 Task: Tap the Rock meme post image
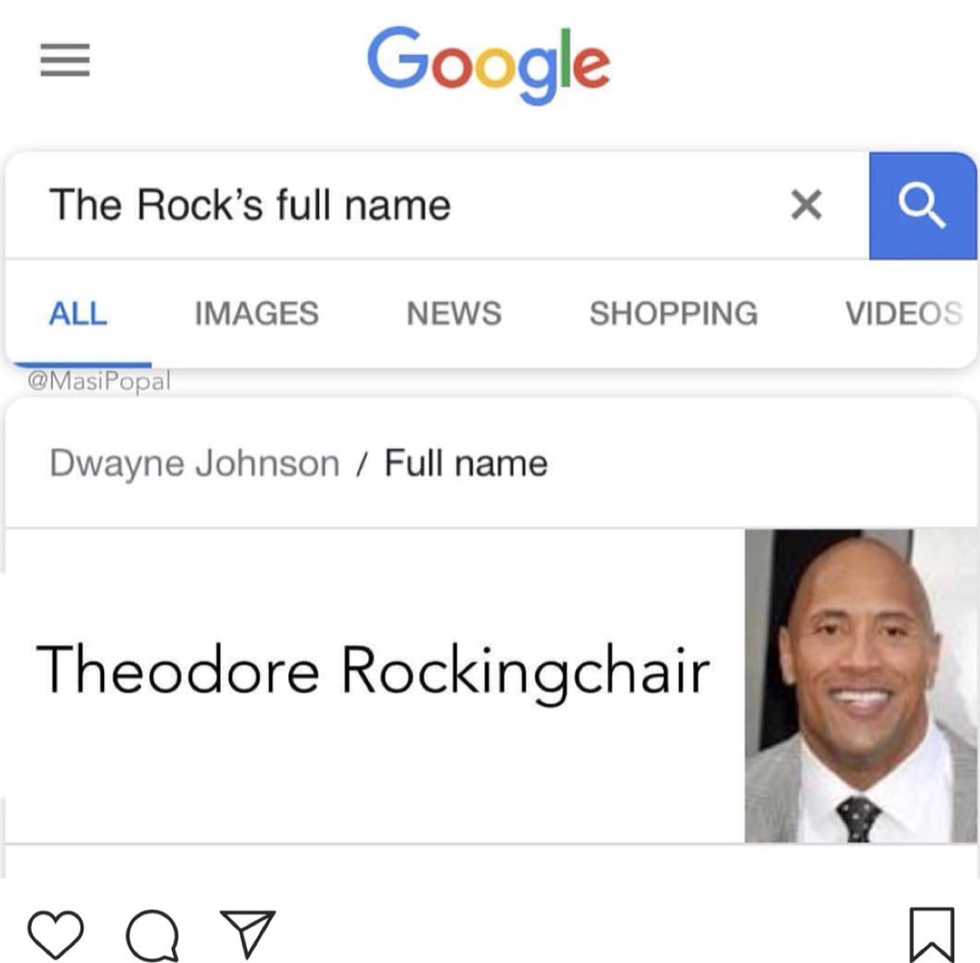point(490,500)
